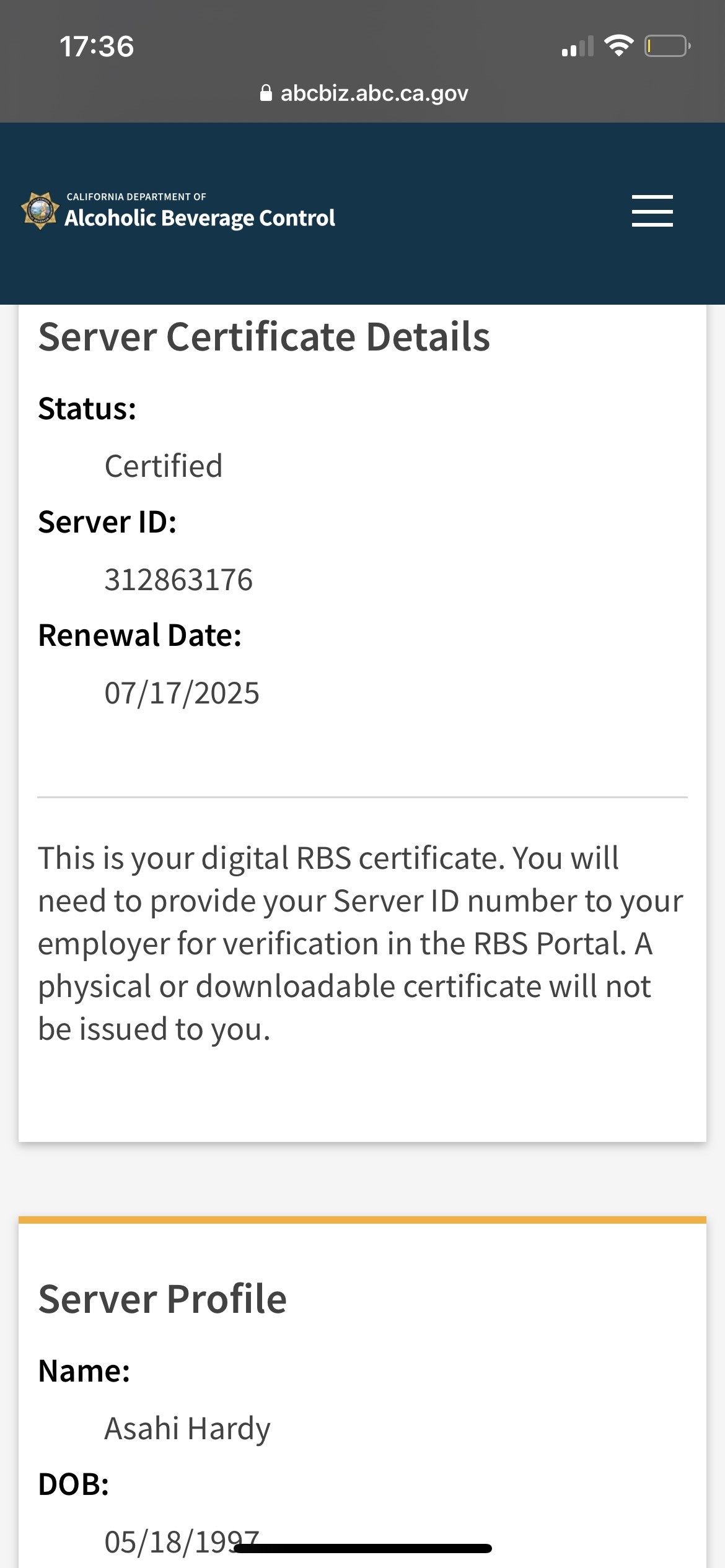
Task: Open the hamburger navigation menu
Action: click(652, 211)
